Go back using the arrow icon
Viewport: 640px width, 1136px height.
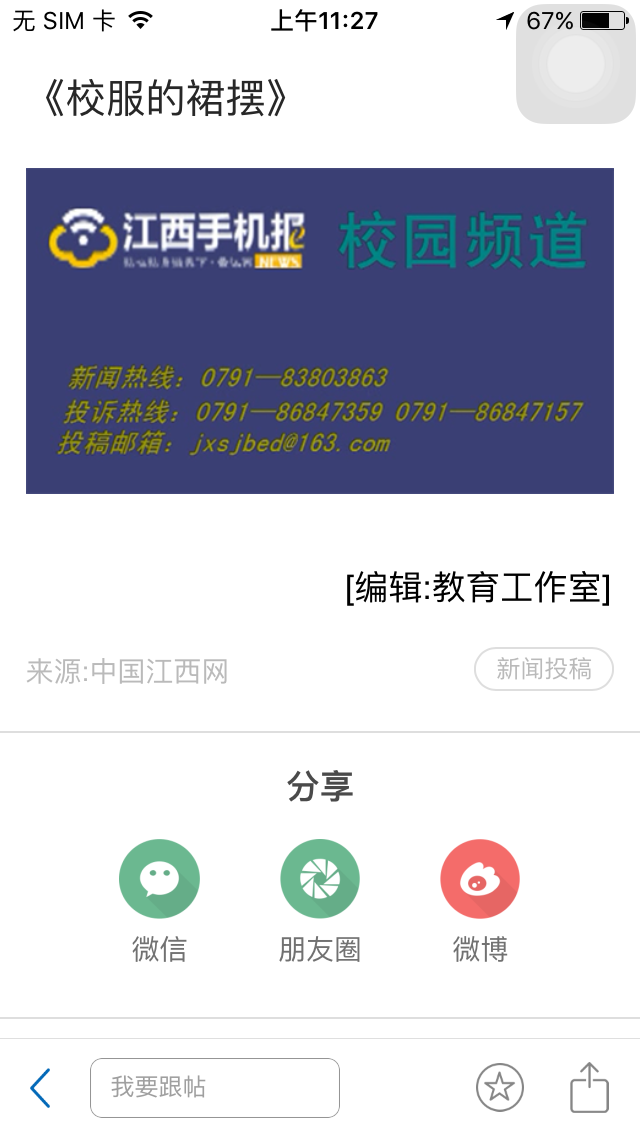tap(41, 1088)
